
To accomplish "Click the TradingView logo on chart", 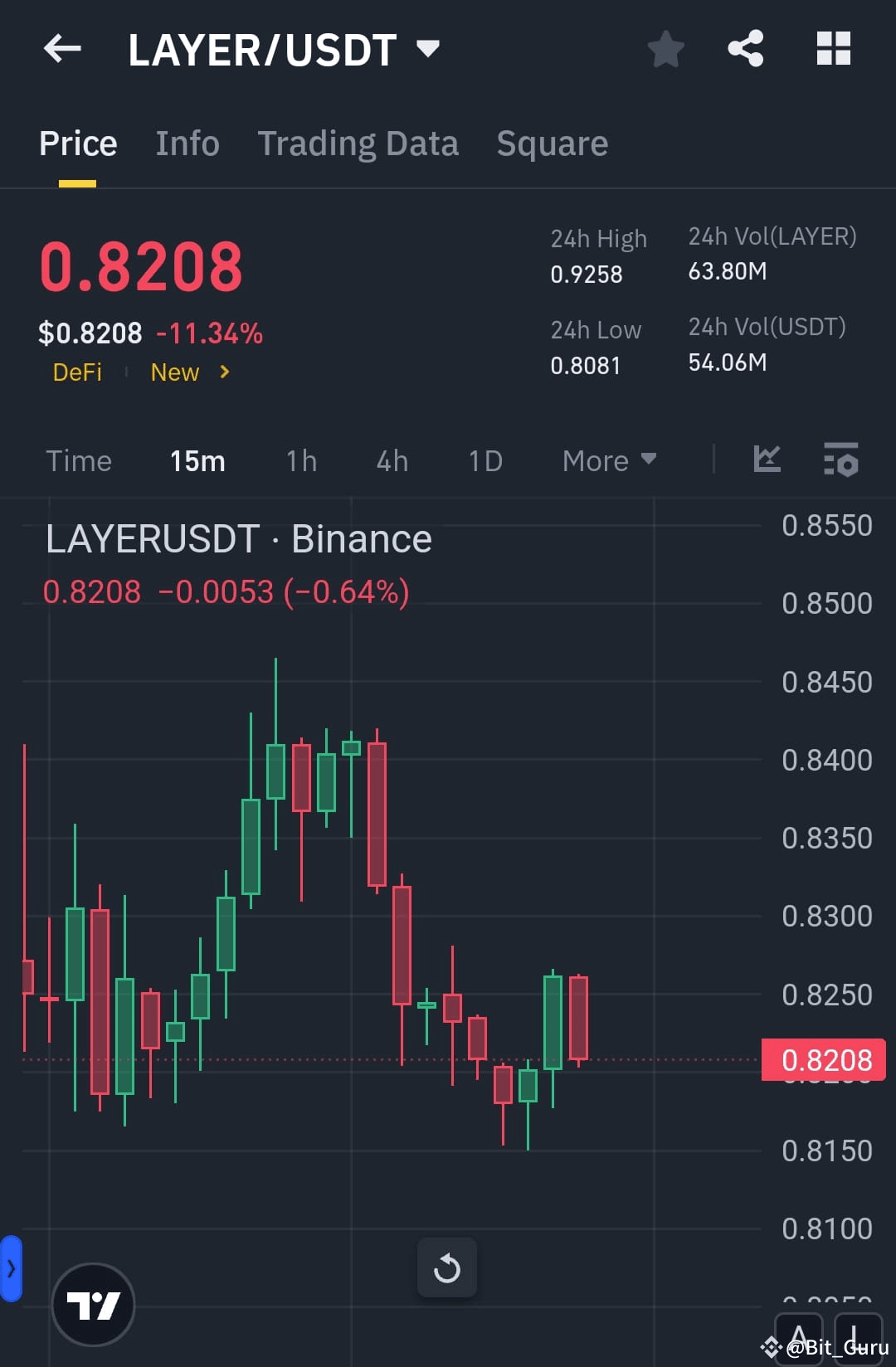I will 94,1303.
